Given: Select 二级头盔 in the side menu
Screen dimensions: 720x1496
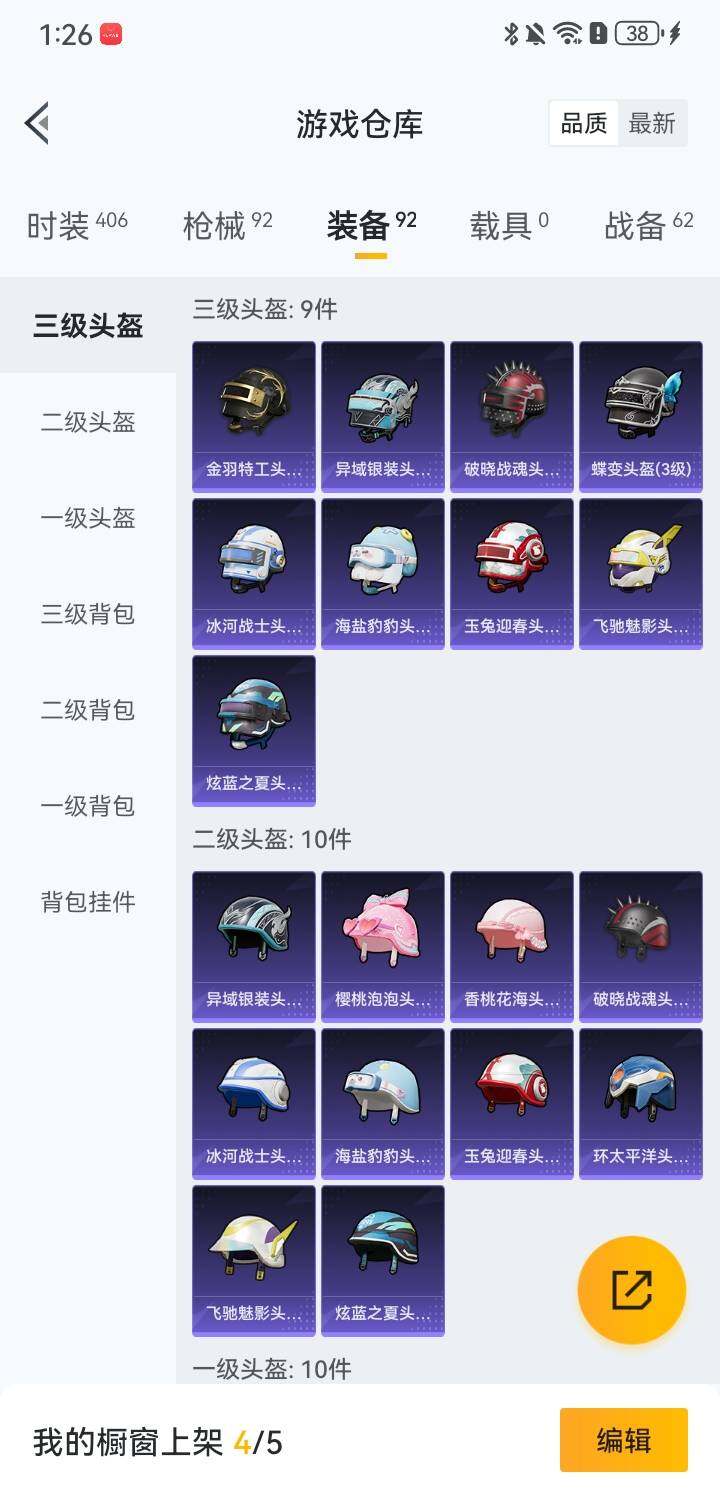Looking at the screenshot, I should 88,422.
